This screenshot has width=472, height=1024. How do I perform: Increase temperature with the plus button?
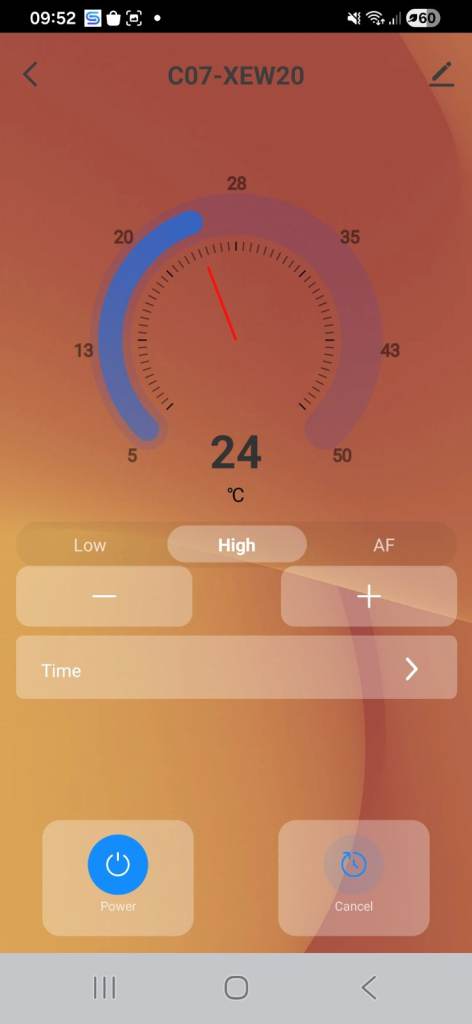click(x=369, y=596)
